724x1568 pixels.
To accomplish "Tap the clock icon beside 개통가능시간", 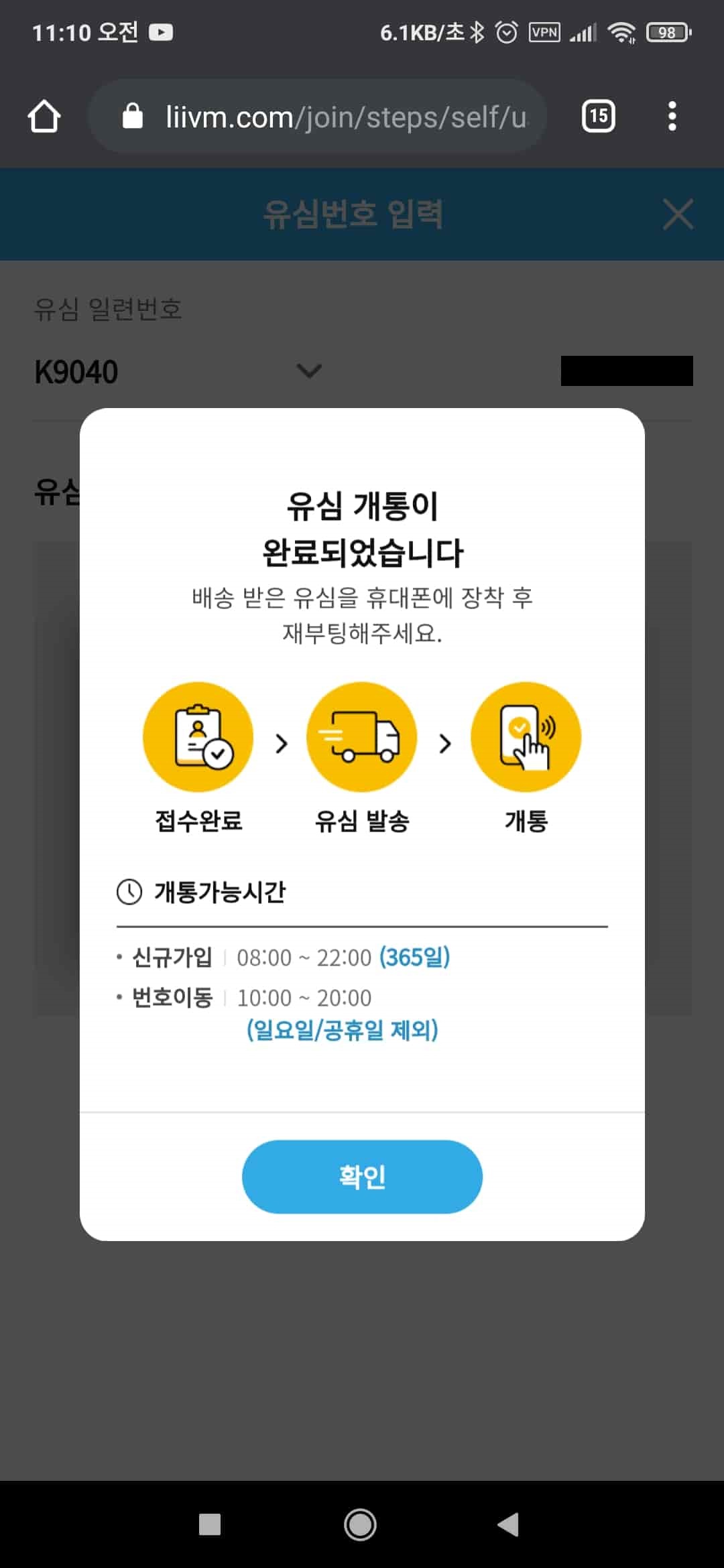I will (x=127, y=891).
